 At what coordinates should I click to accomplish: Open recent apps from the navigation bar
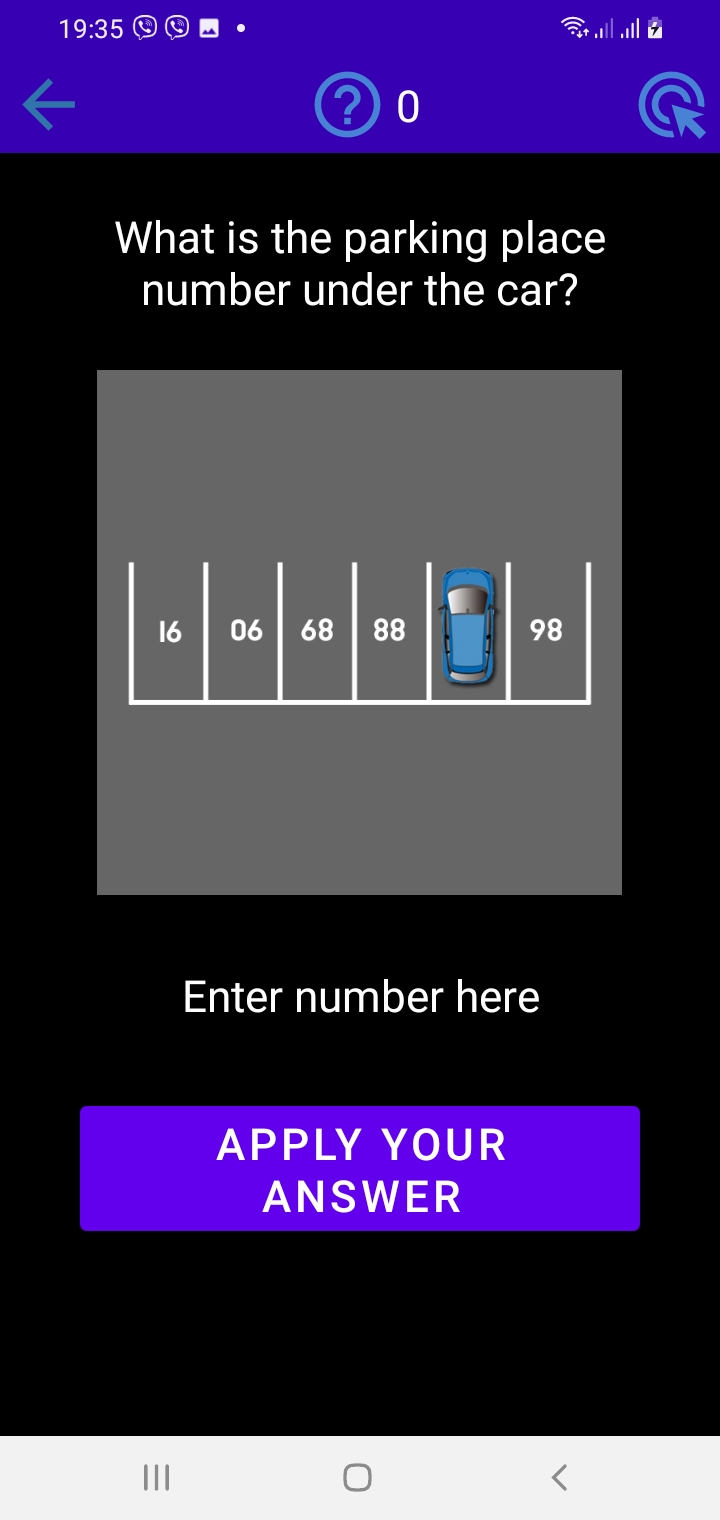(x=156, y=1477)
